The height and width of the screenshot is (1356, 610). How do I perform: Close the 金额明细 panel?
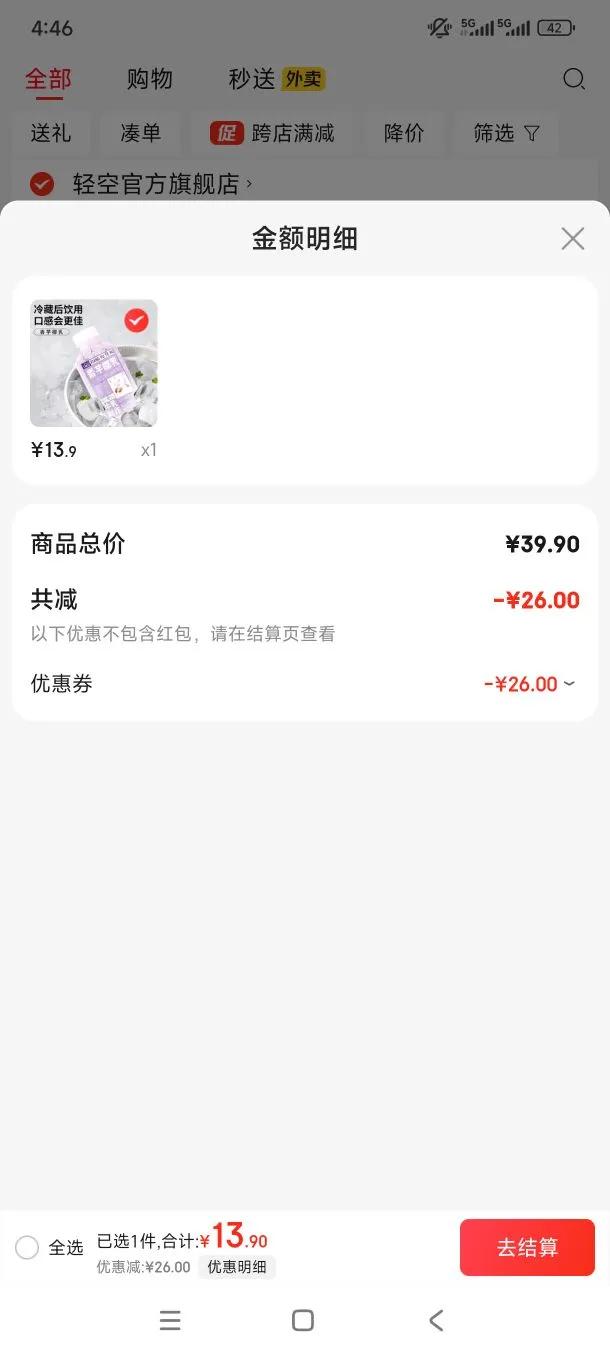tap(572, 238)
